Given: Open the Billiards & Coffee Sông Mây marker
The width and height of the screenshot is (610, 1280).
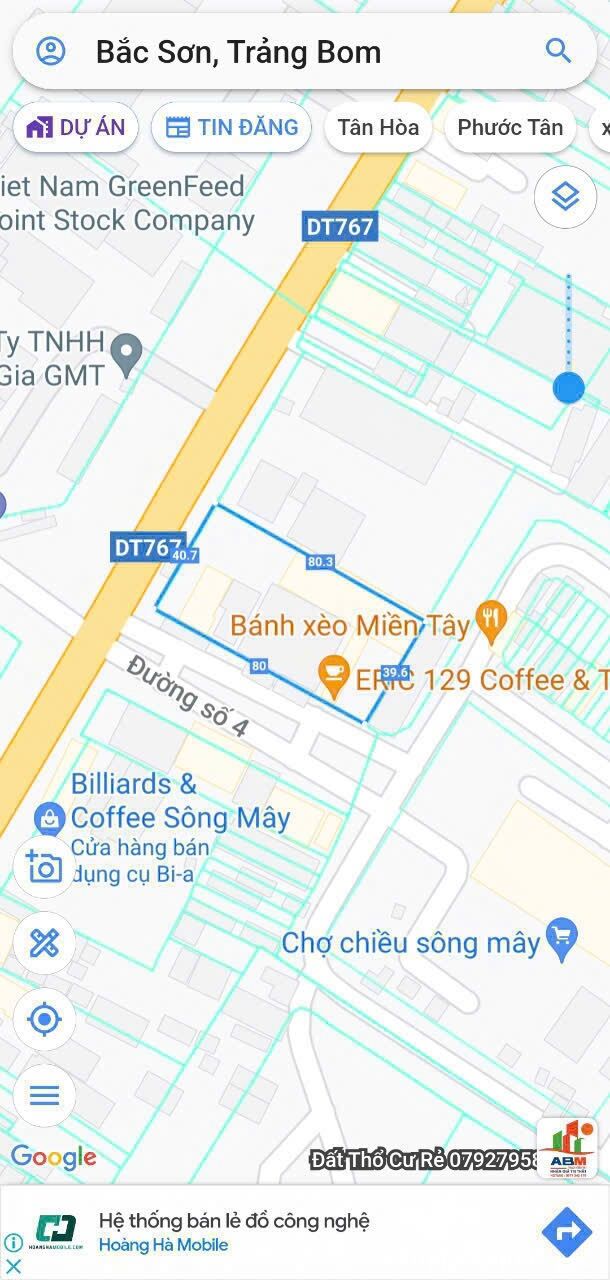Looking at the screenshot, I should pos(49,819).
